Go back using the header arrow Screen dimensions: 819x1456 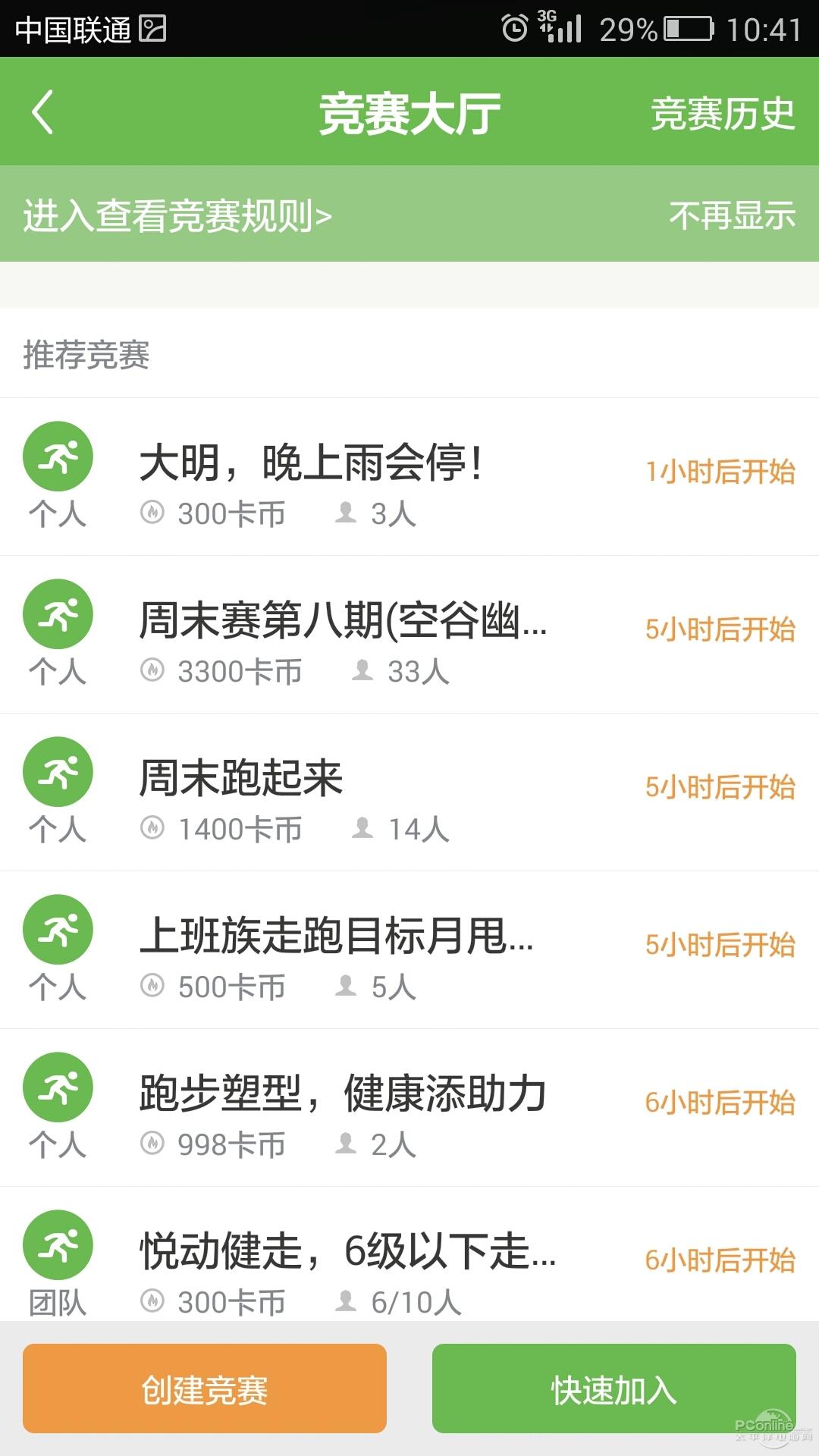43,112
